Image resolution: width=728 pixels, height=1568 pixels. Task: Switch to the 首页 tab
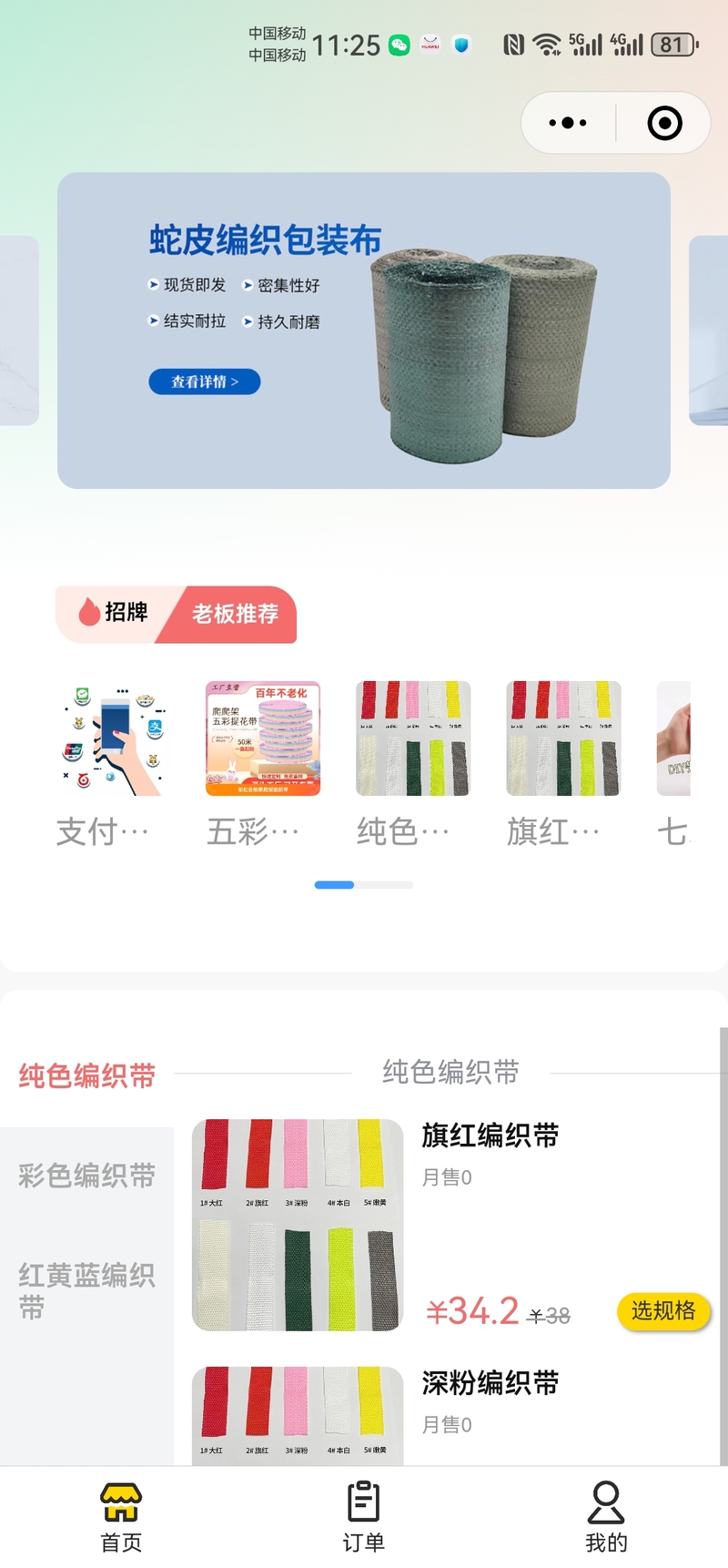pyautogui.click(x=121, y=1518)
